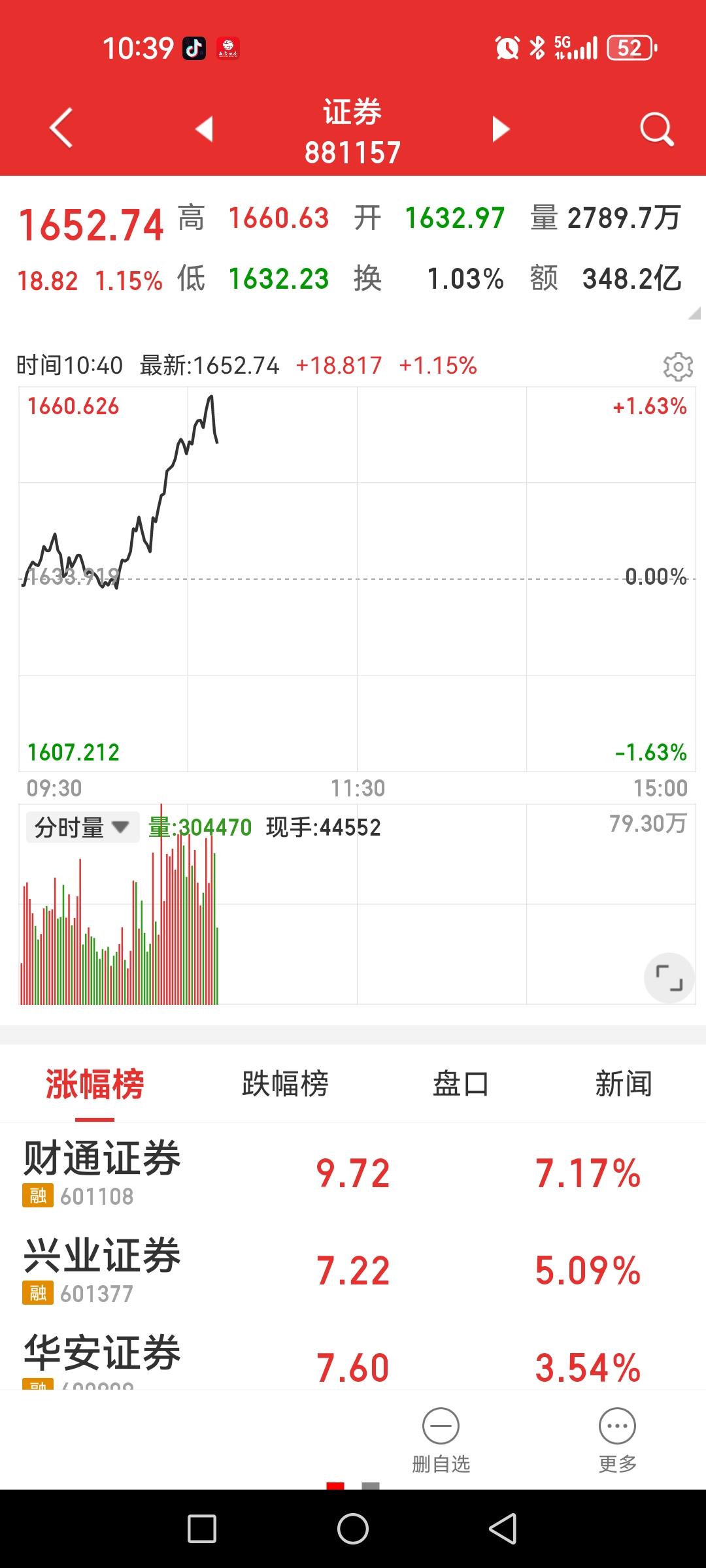Viewport: 706px width, 1568px height.
Task: Open the 新闻 news tab
Action: (x=622, y=1083)
